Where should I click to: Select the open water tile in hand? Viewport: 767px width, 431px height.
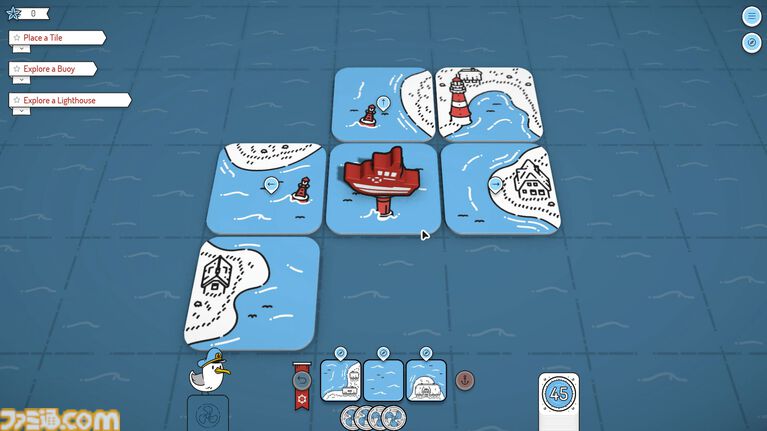coord(383,381)
